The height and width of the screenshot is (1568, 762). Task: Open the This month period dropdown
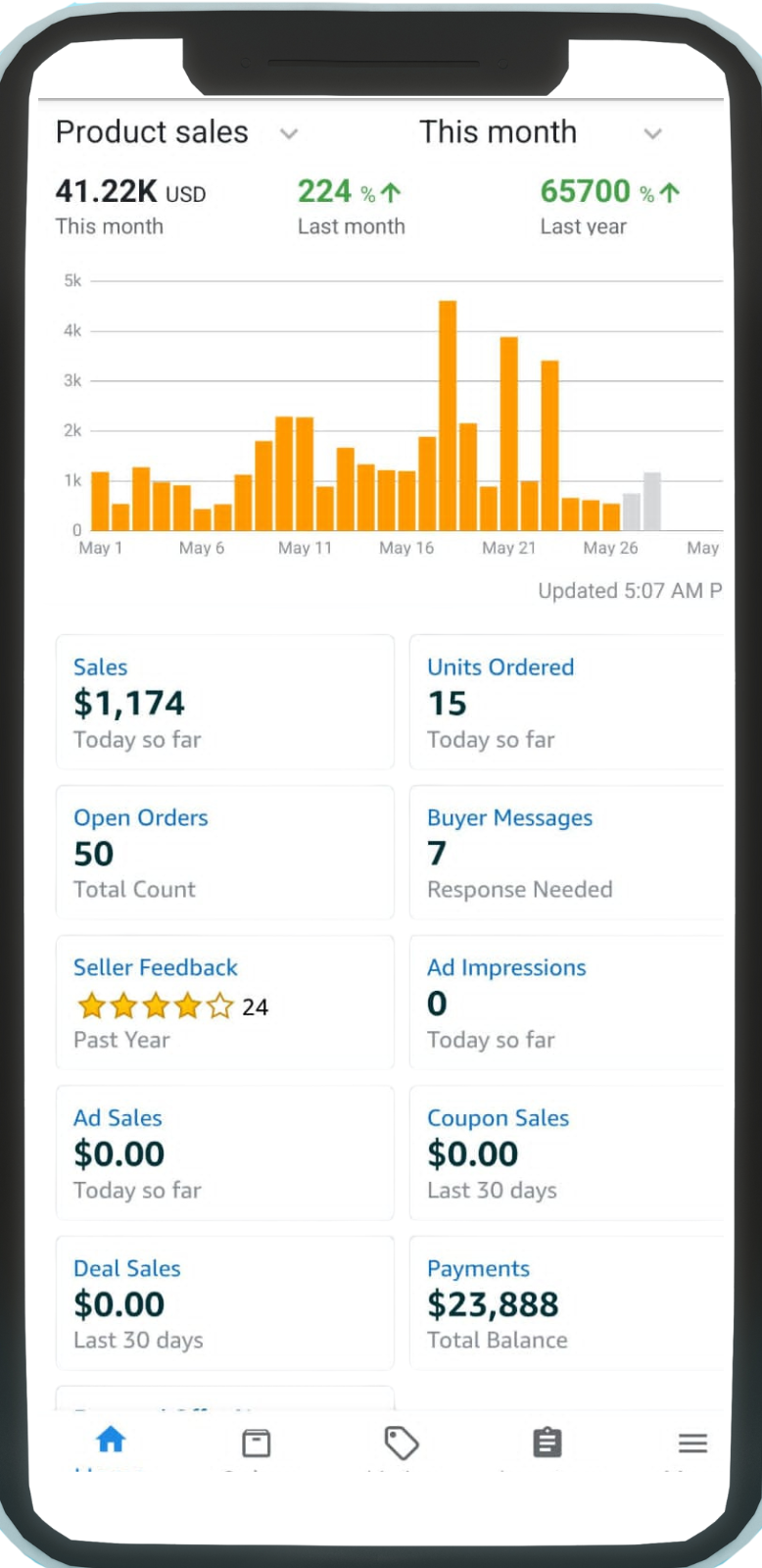coord(541,132)
